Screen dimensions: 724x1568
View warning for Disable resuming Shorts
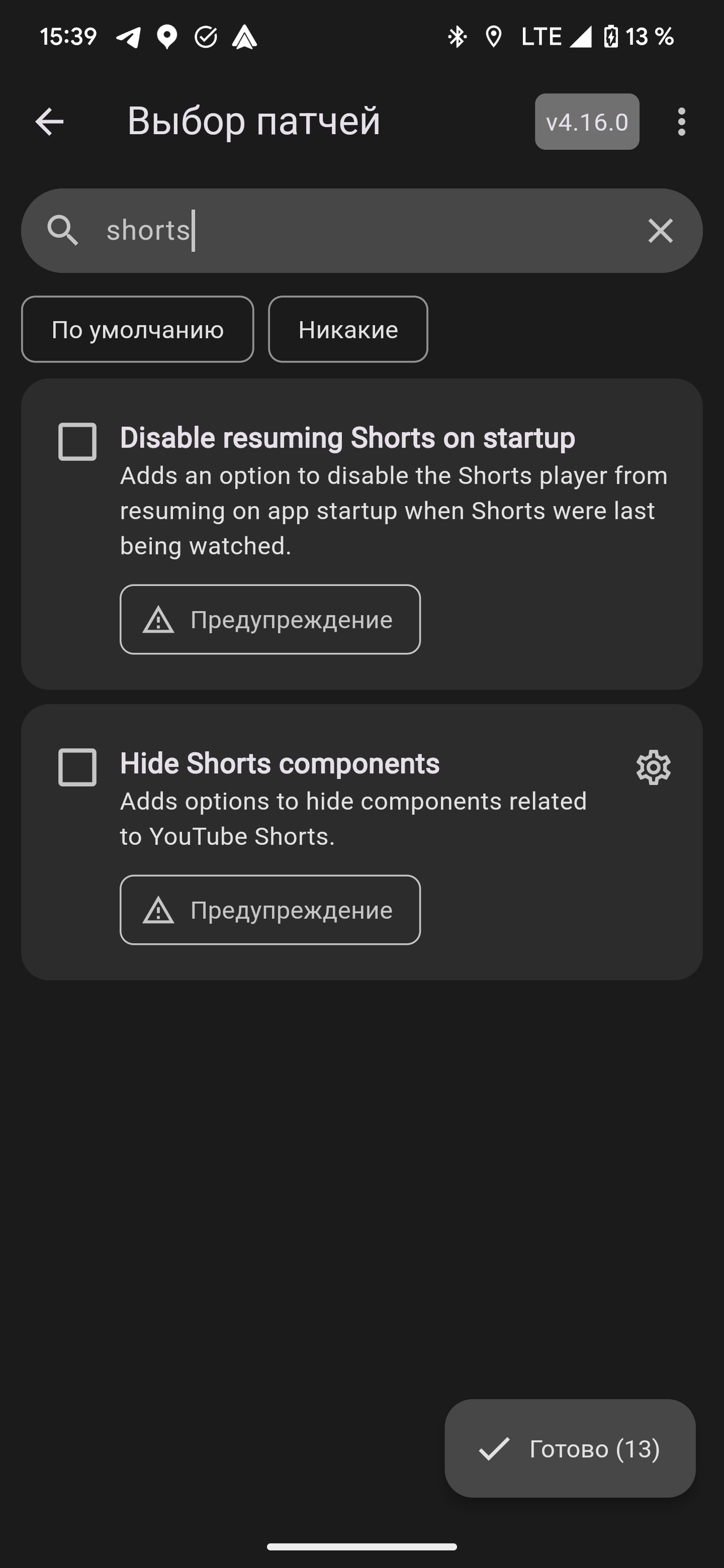(270, 620)
